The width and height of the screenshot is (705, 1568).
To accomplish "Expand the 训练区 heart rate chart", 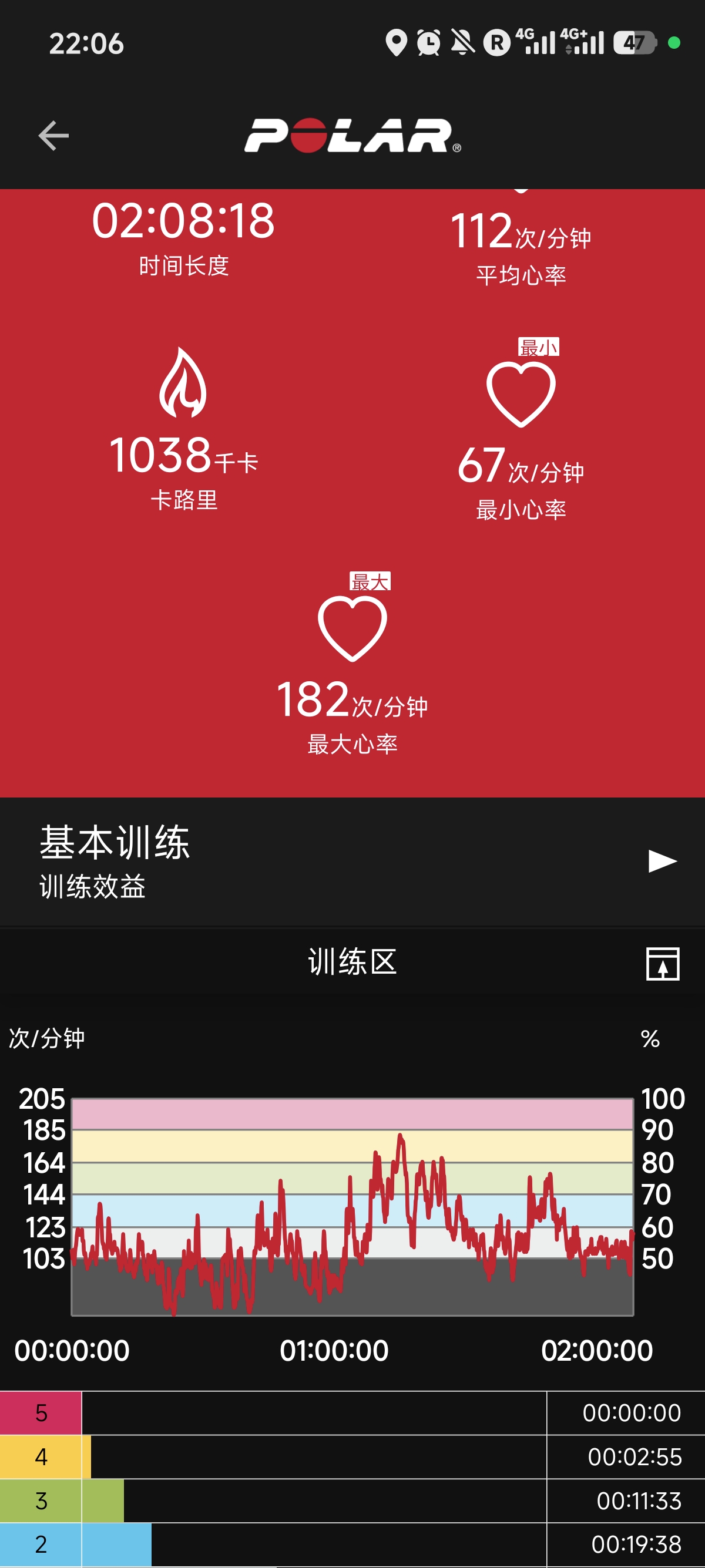I will pos(662,964).
